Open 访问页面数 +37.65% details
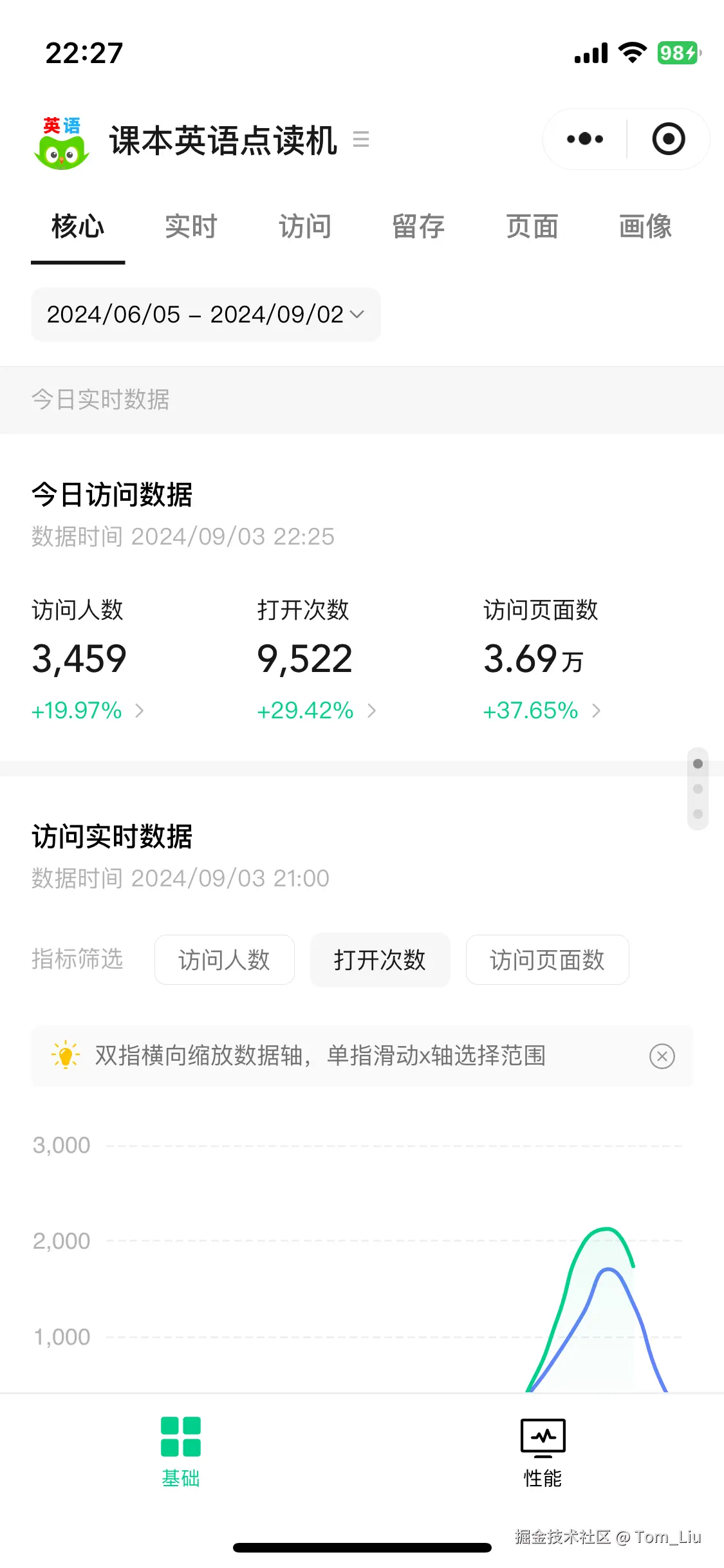This screenshot has height=1568, width=724. (542, 711)
